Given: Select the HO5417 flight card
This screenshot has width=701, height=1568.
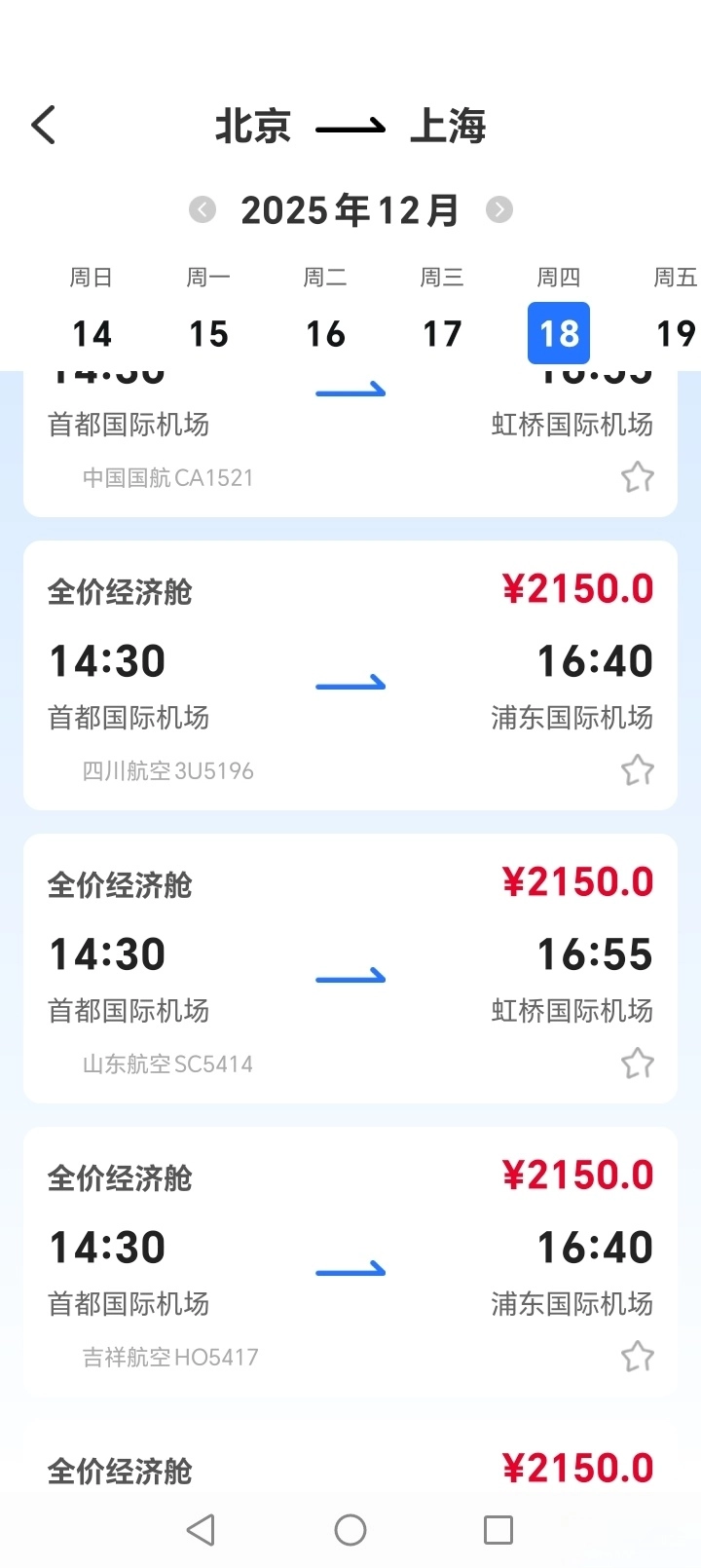Looking at the screenshot, I should 349,1256.
